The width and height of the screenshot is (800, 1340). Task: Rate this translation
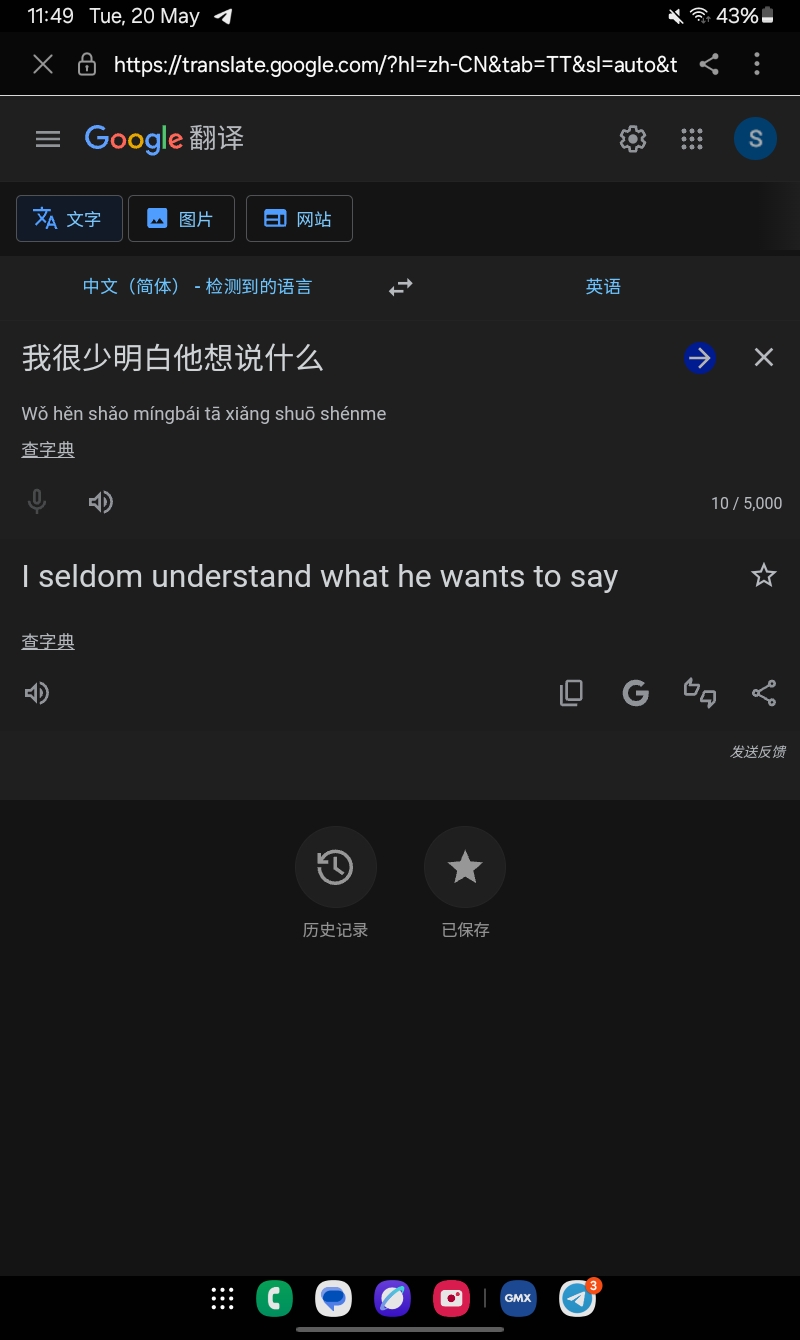click(699, 693)
